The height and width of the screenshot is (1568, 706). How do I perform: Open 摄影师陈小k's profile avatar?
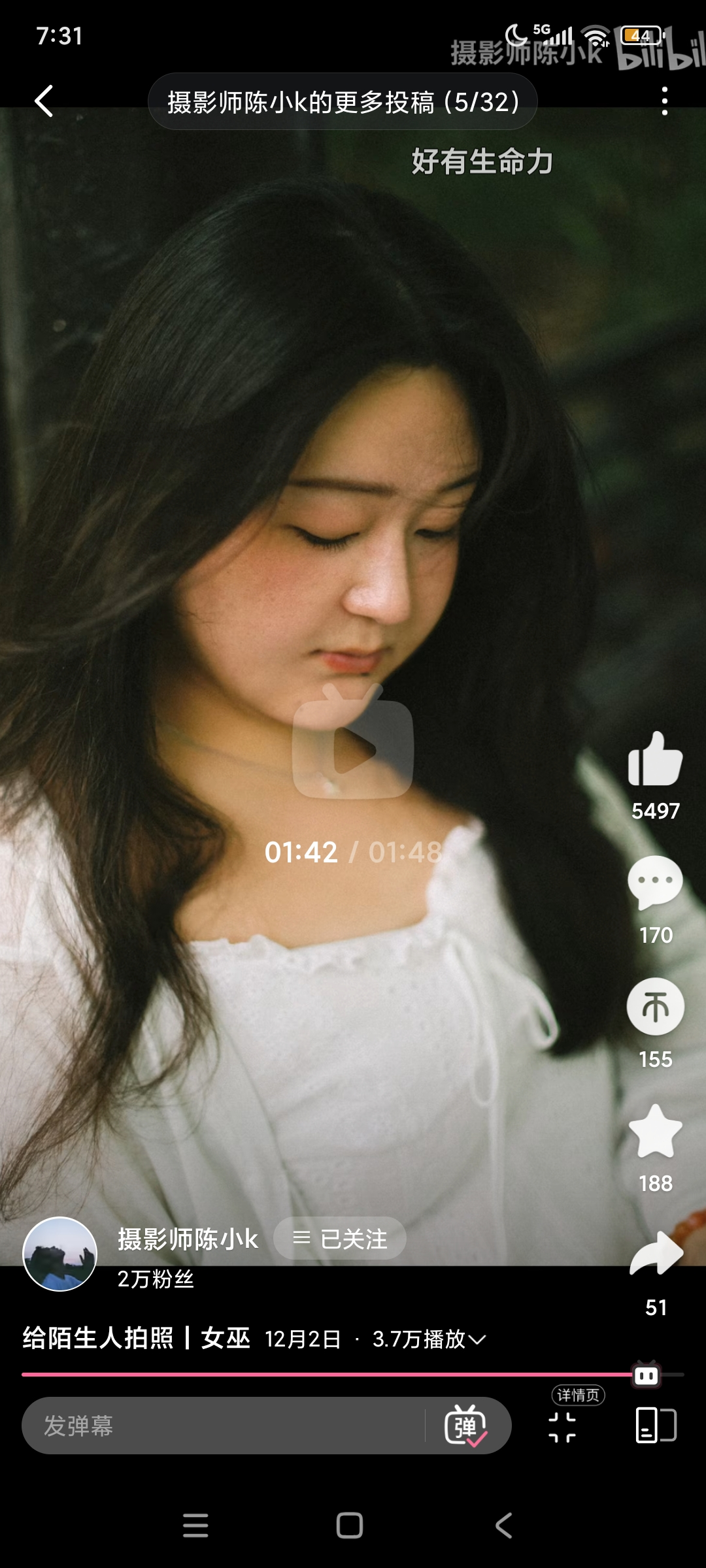[59, 1254]
